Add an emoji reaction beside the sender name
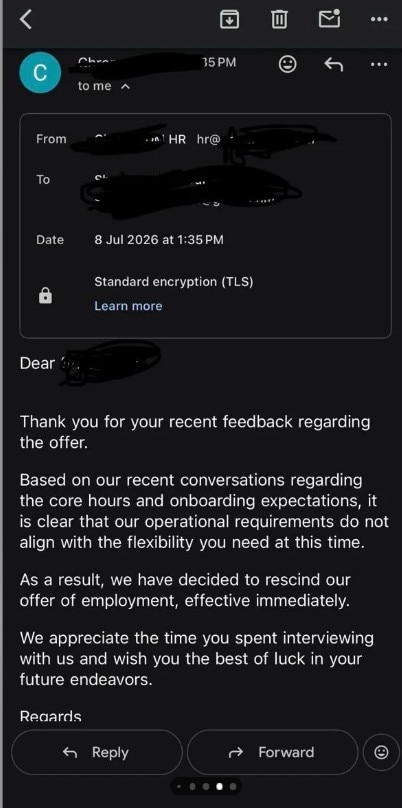The image size is (402, 808). tap(288, 64)
